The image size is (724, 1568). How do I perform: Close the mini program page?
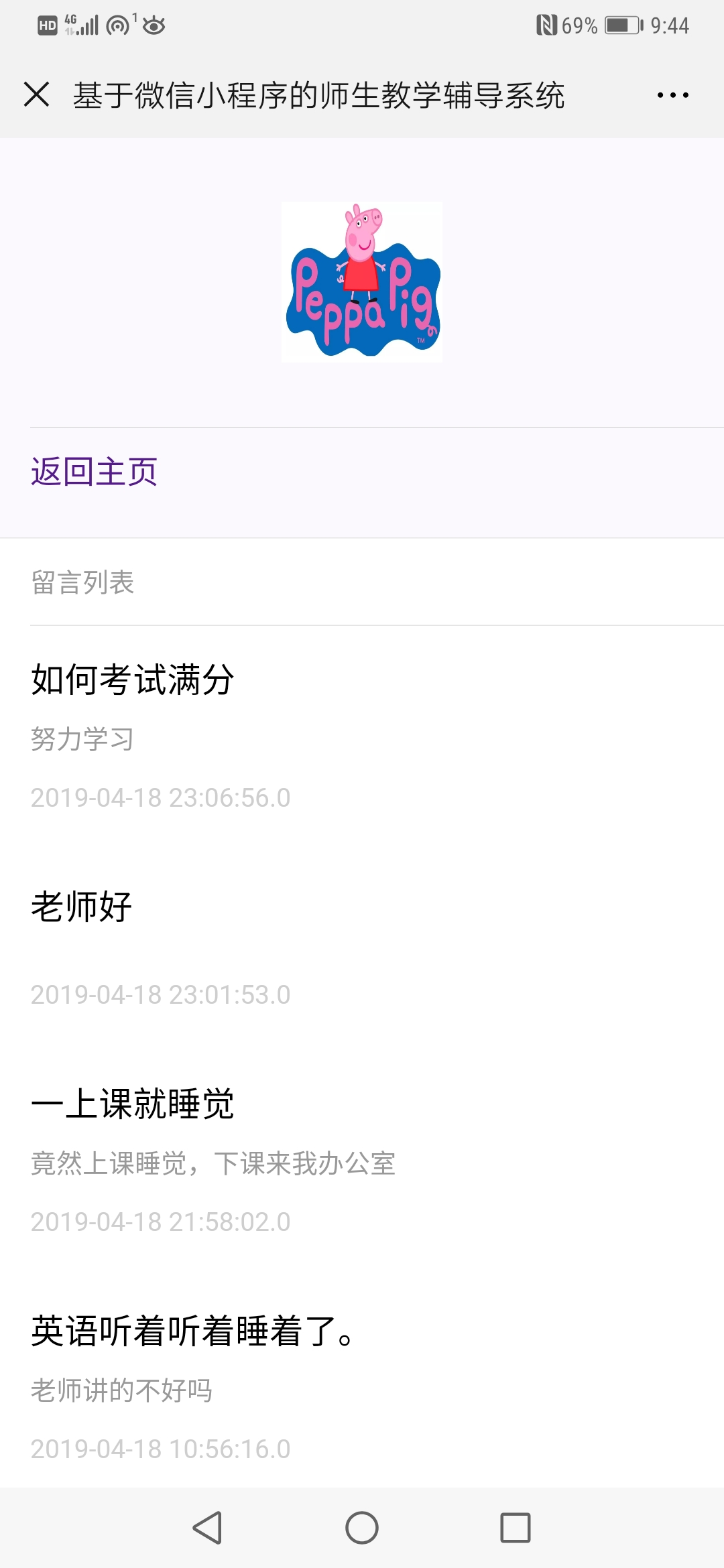[x=37, y=94]
